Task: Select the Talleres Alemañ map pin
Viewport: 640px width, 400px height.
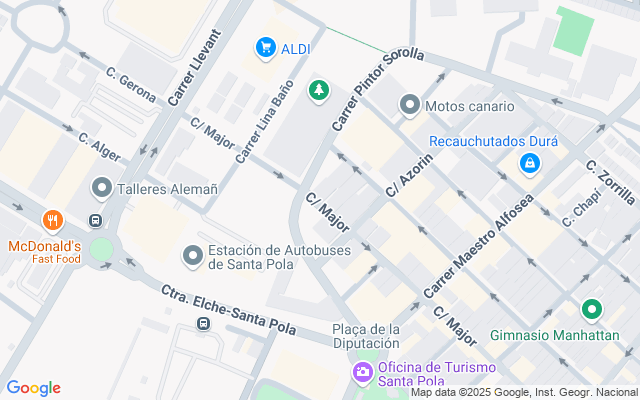Action: click(x=101, y=188)
